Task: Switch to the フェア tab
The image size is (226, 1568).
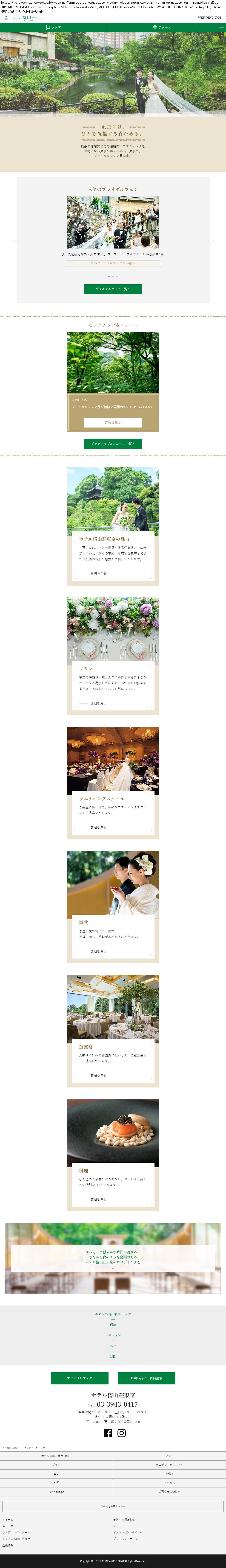Action: pos(54,27)
